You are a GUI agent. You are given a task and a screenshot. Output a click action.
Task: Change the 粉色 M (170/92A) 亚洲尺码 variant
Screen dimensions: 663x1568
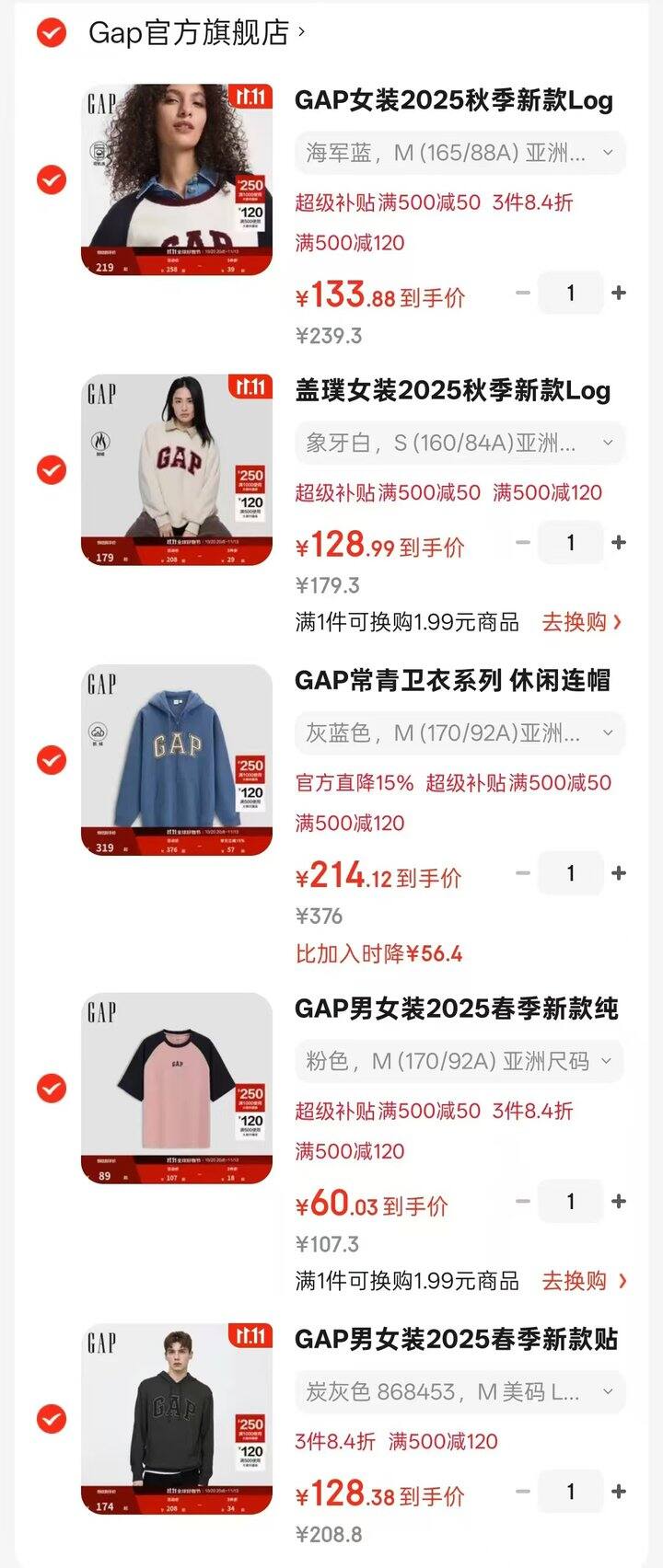point(459,1061)
